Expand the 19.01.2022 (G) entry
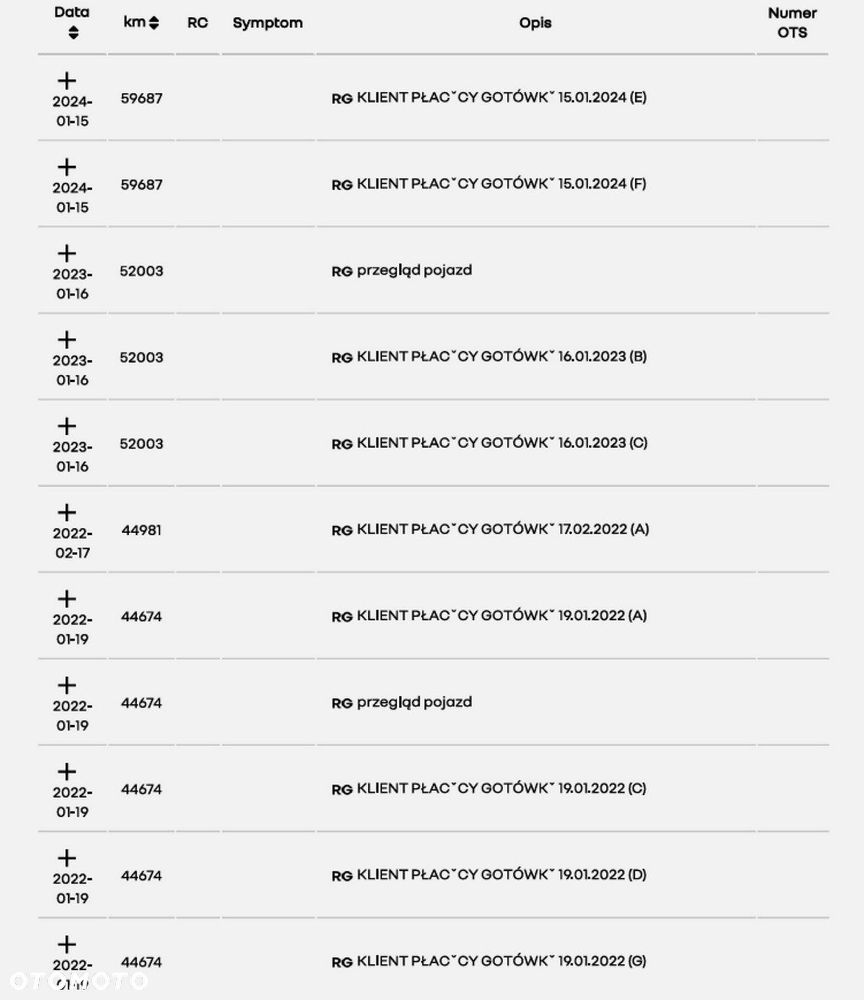This screenshot has width=864, height=1000. (67, 944)
